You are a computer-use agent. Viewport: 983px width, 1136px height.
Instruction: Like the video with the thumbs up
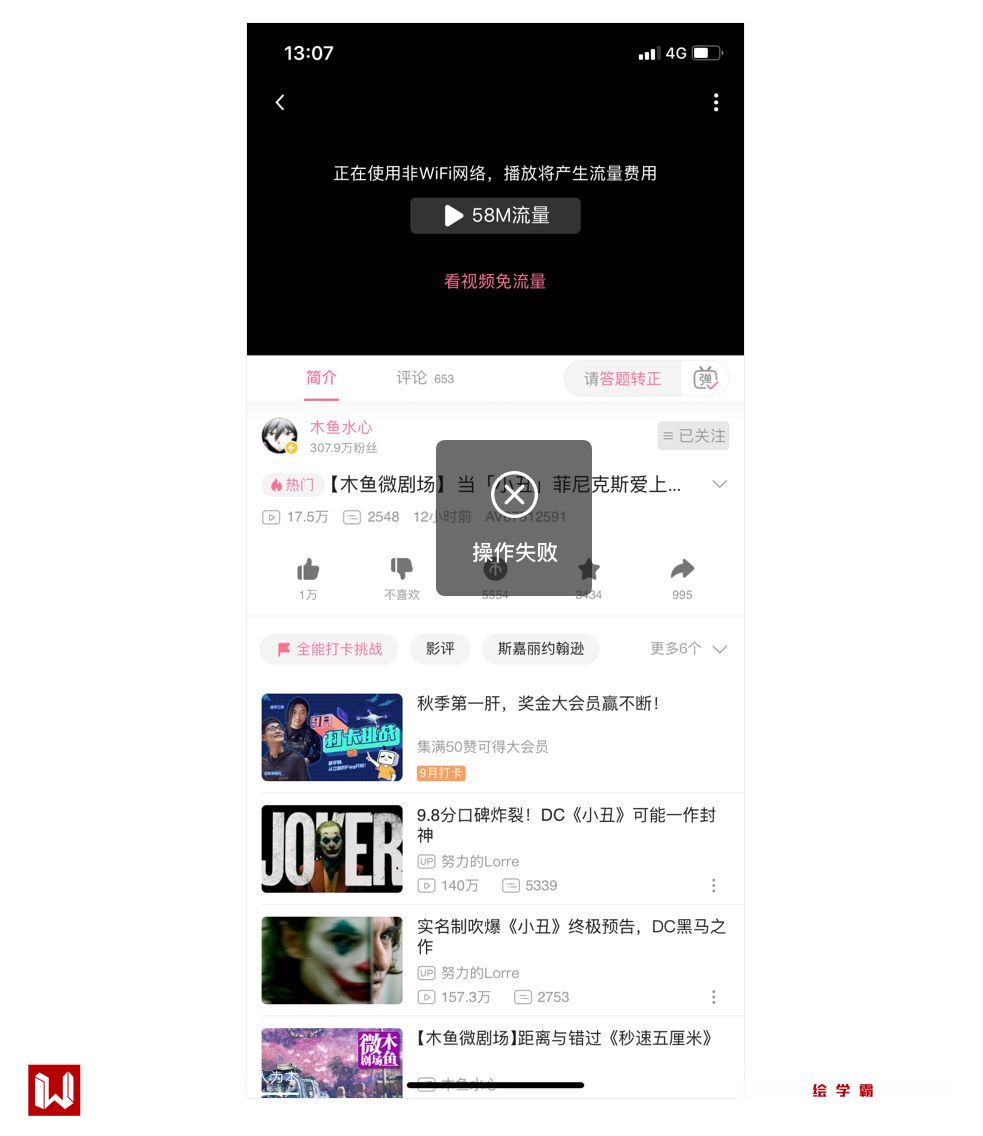coord(308,570)
